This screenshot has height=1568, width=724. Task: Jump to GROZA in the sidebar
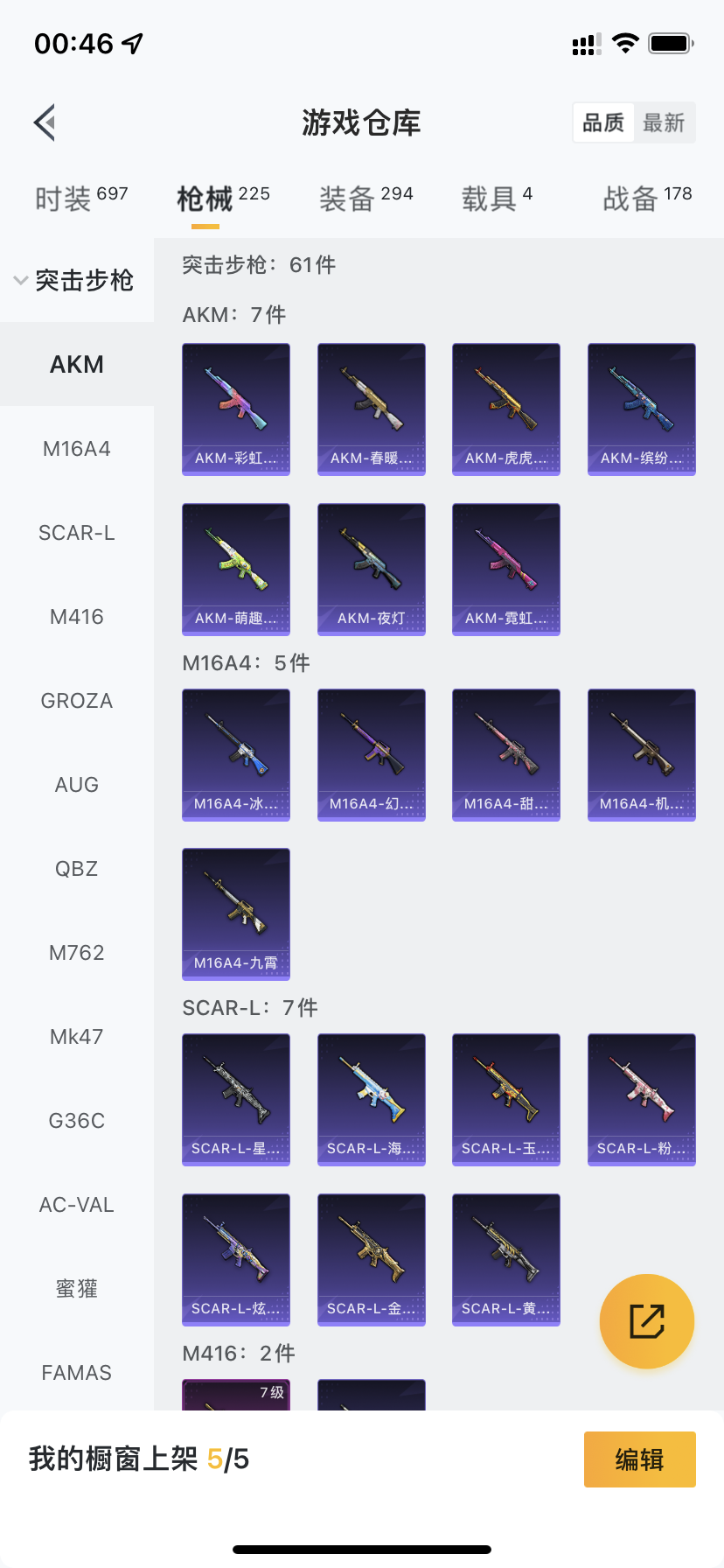(x=77, y=701)
